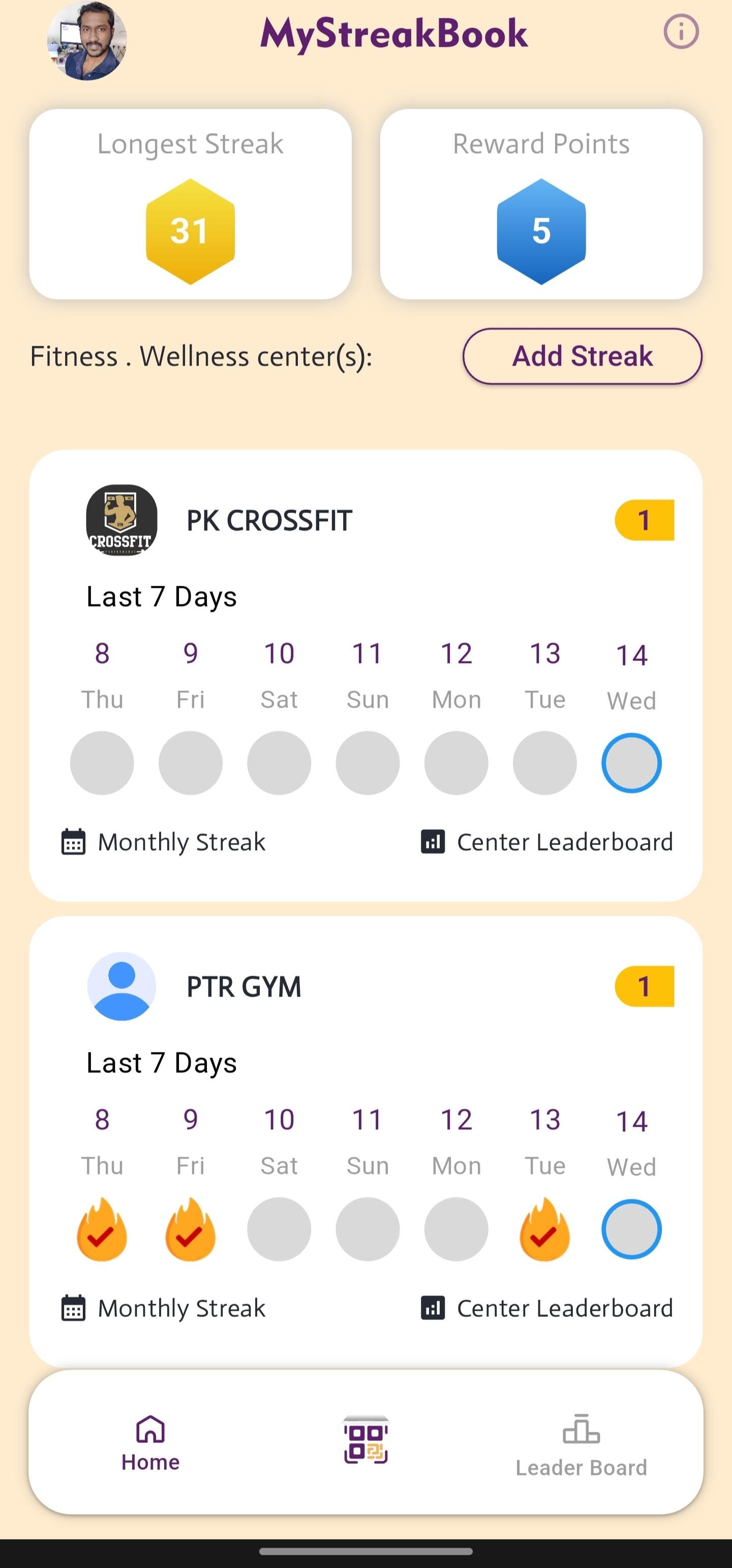Viewport: 732px width, 1568px height.
Task: Open the PTR GYM center card
Action: (x=365, y=1142)
